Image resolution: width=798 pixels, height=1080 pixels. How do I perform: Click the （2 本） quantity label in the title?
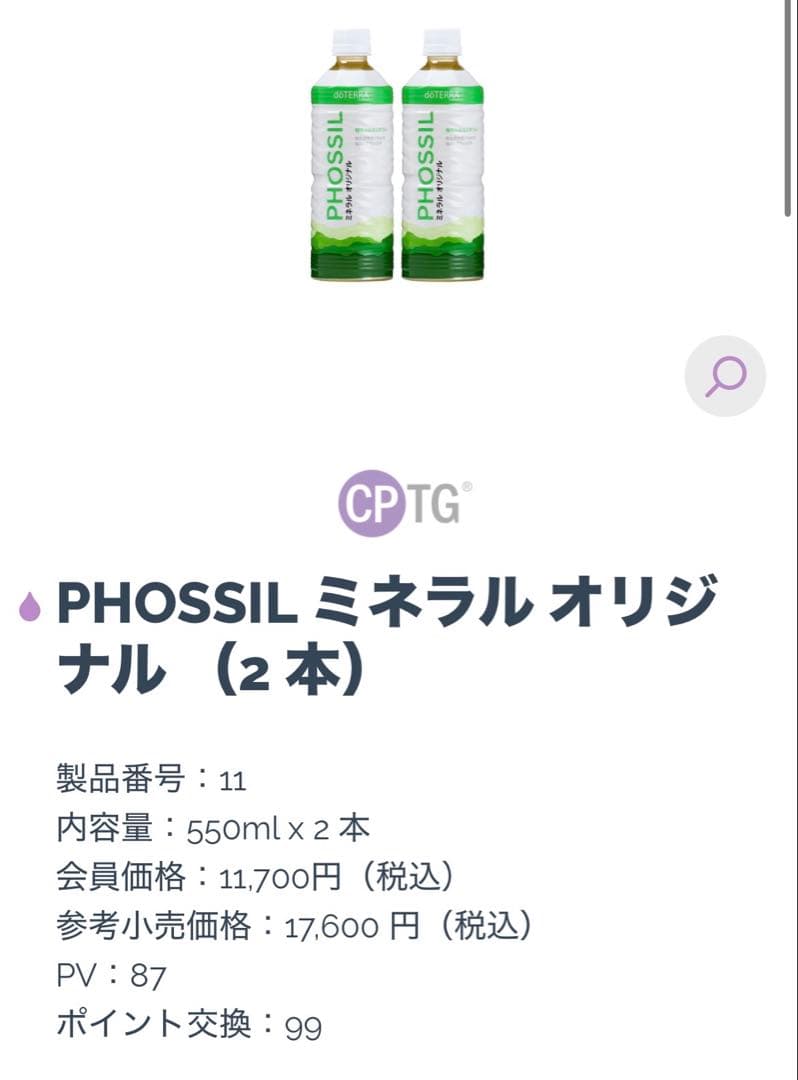pyautogui.click(x=290, y=670)
